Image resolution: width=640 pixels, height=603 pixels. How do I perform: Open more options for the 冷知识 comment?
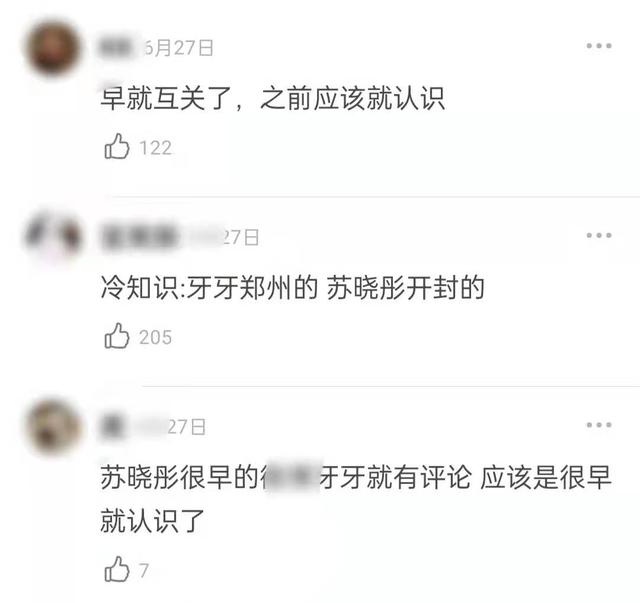(x=598, y=236)
